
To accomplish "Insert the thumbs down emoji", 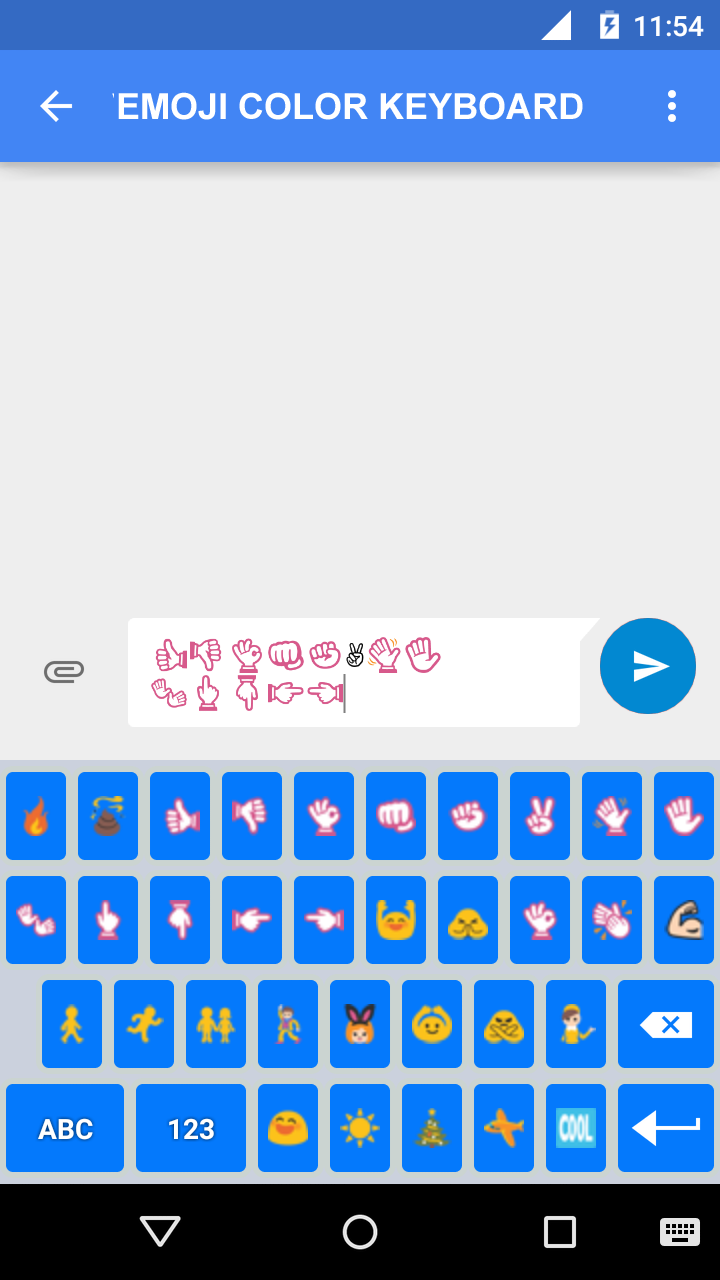I will 252,816.
